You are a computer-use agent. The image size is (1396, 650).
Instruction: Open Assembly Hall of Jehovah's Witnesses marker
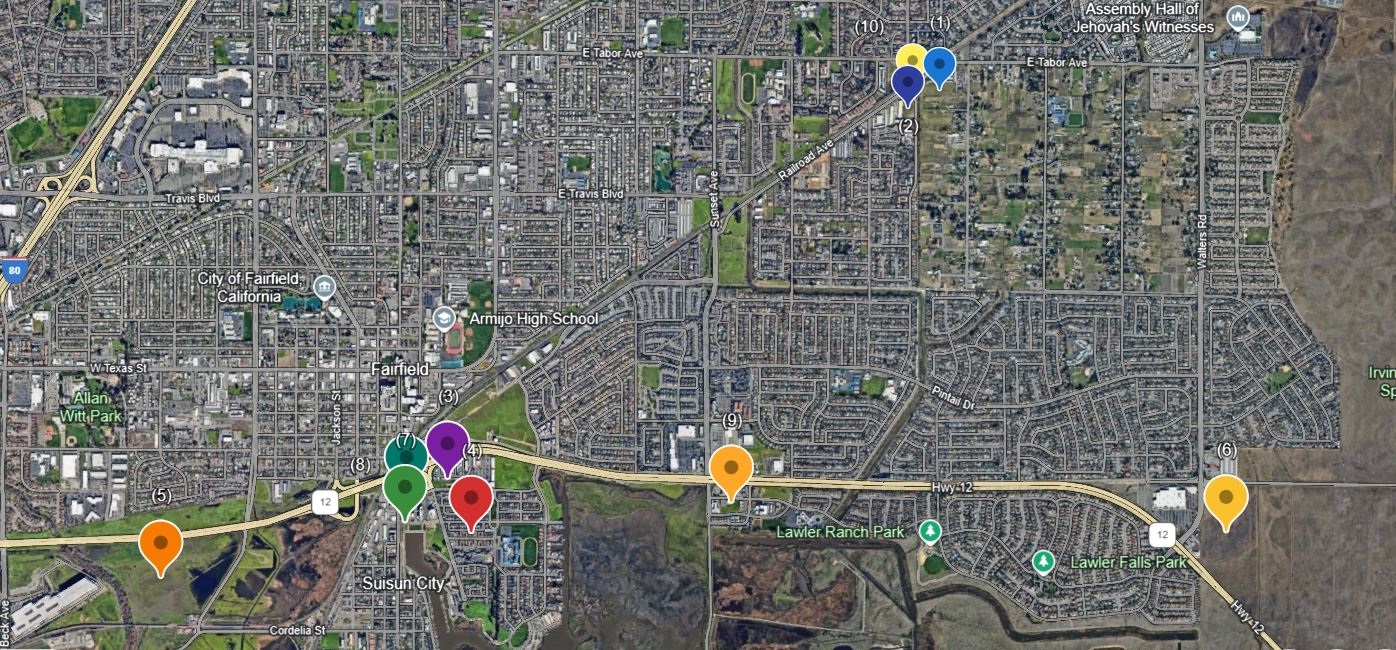1238,18
